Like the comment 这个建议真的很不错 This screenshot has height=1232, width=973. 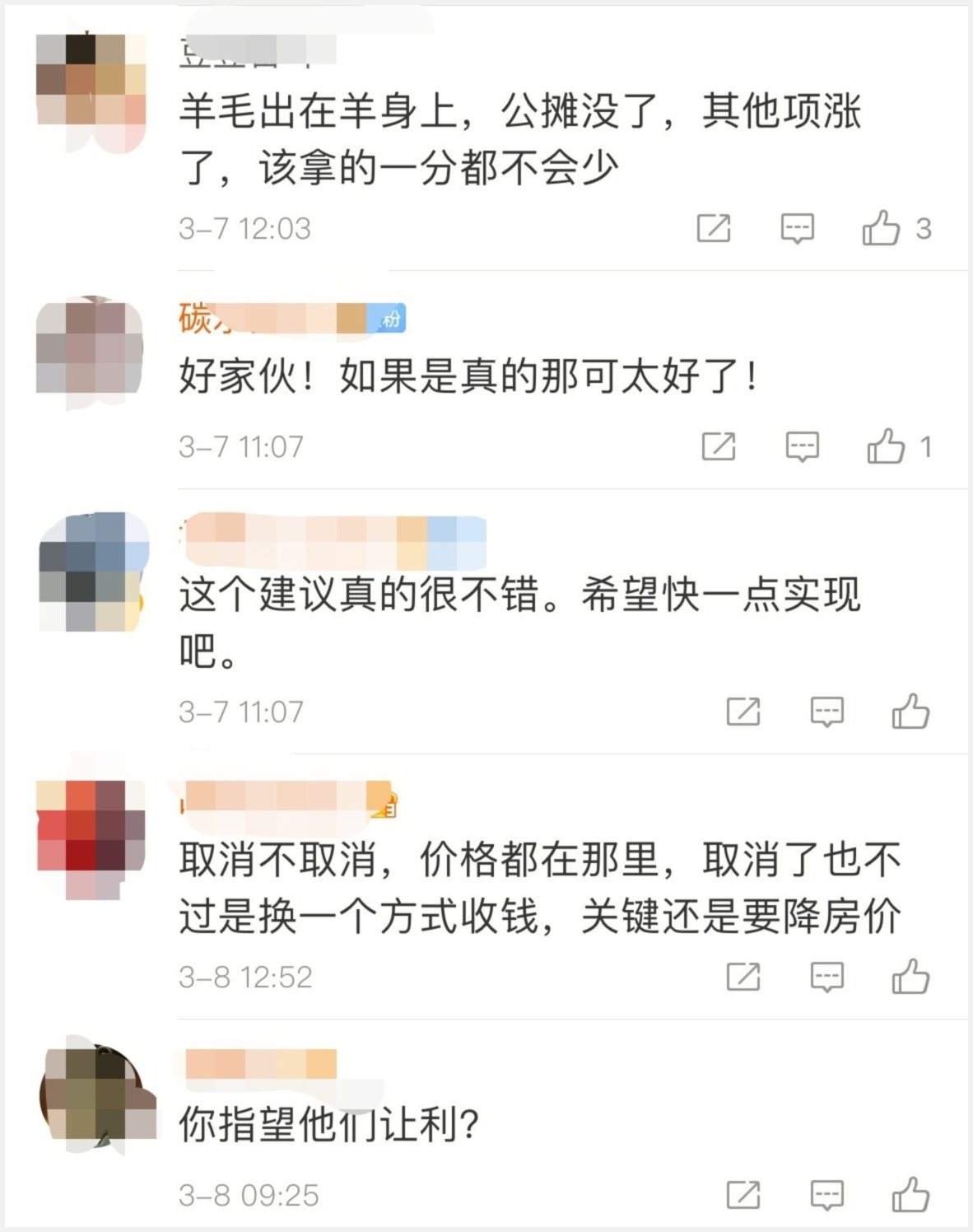pos(910,712)
